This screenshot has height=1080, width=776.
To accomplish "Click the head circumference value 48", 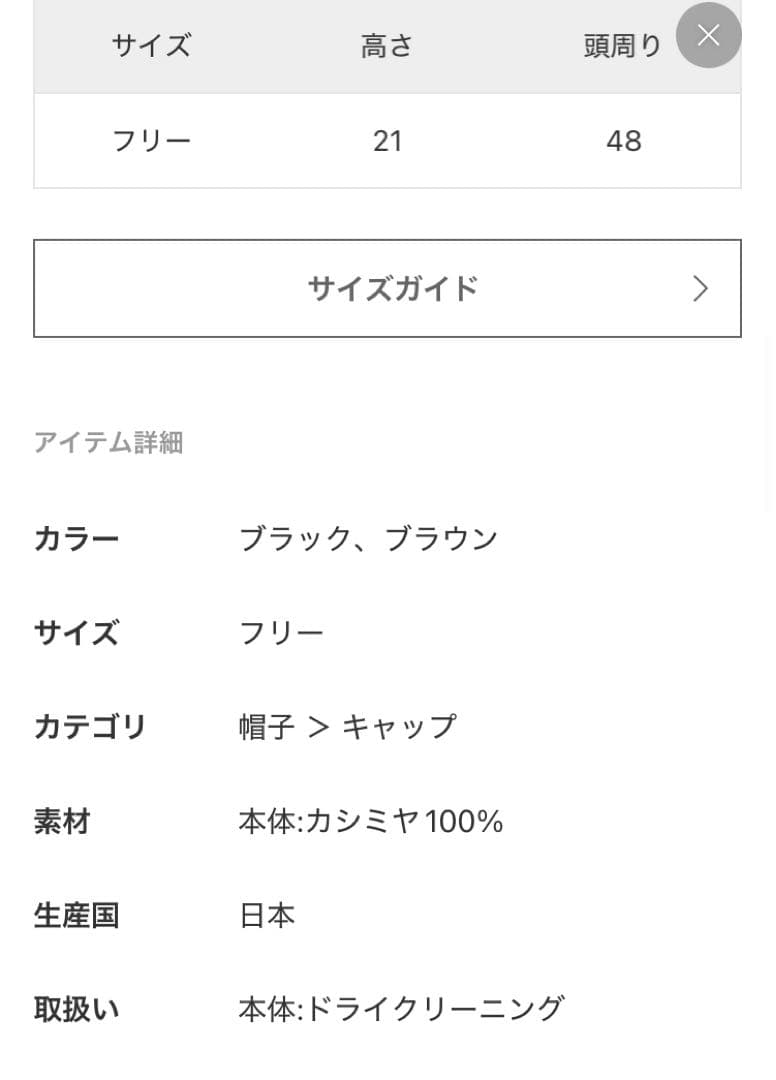I will click(623, 140).
